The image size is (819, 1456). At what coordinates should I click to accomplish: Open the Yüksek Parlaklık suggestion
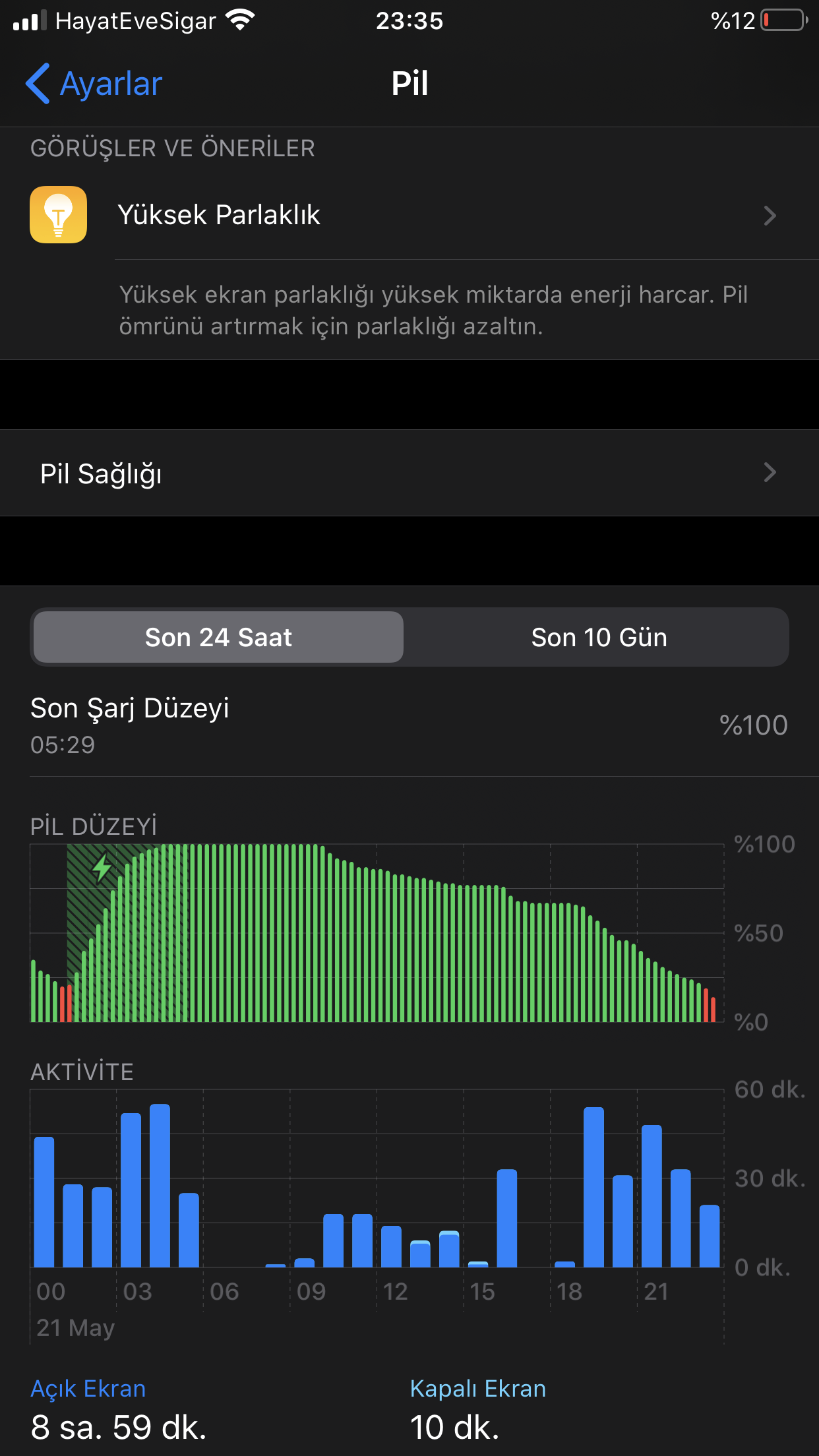pyautogui.click(x=409, y=216)
